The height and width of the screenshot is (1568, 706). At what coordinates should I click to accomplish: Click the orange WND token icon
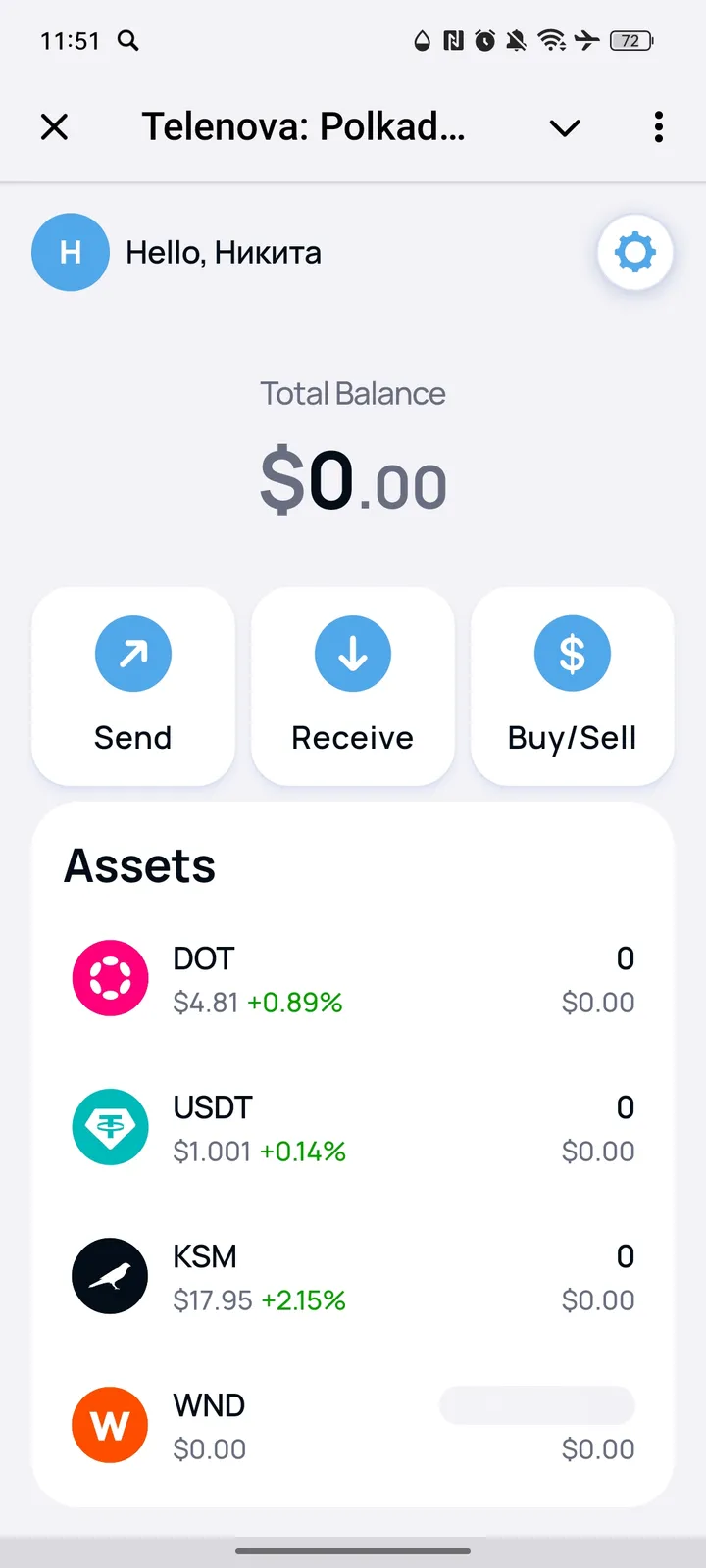click(110, 1425)
